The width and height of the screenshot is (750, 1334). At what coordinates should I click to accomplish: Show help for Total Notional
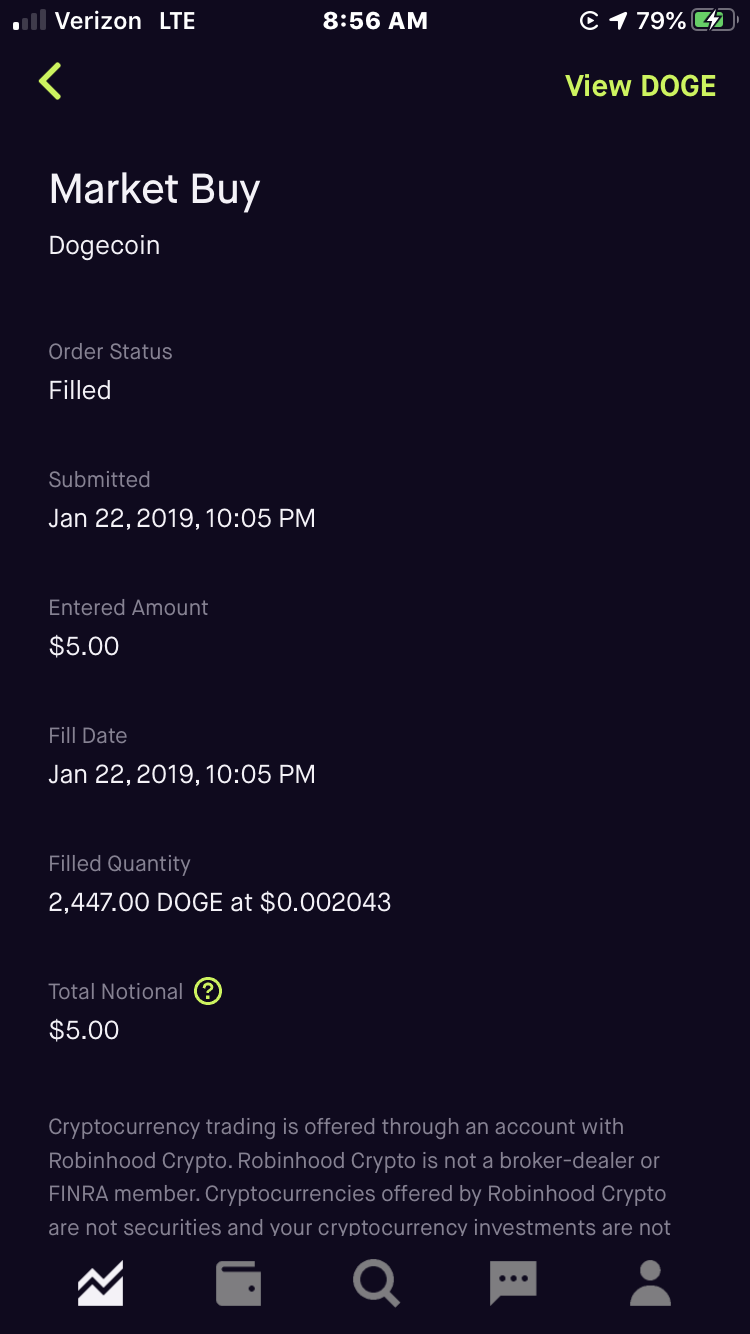click(208, 991)
